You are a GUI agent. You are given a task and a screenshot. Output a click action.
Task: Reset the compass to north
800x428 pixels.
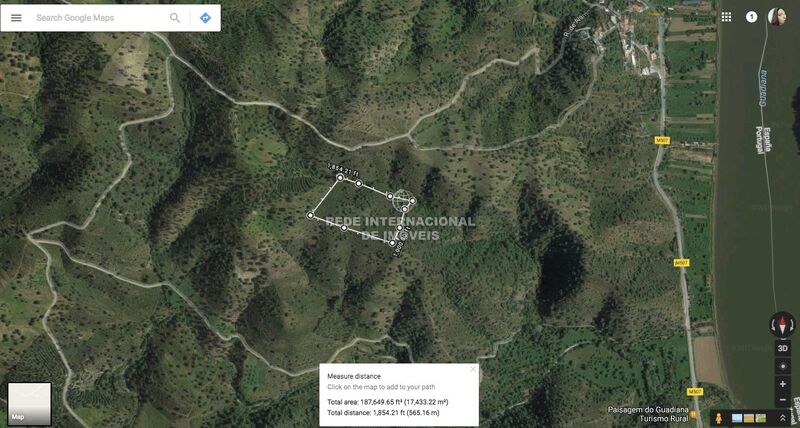[x=782, y=325]
